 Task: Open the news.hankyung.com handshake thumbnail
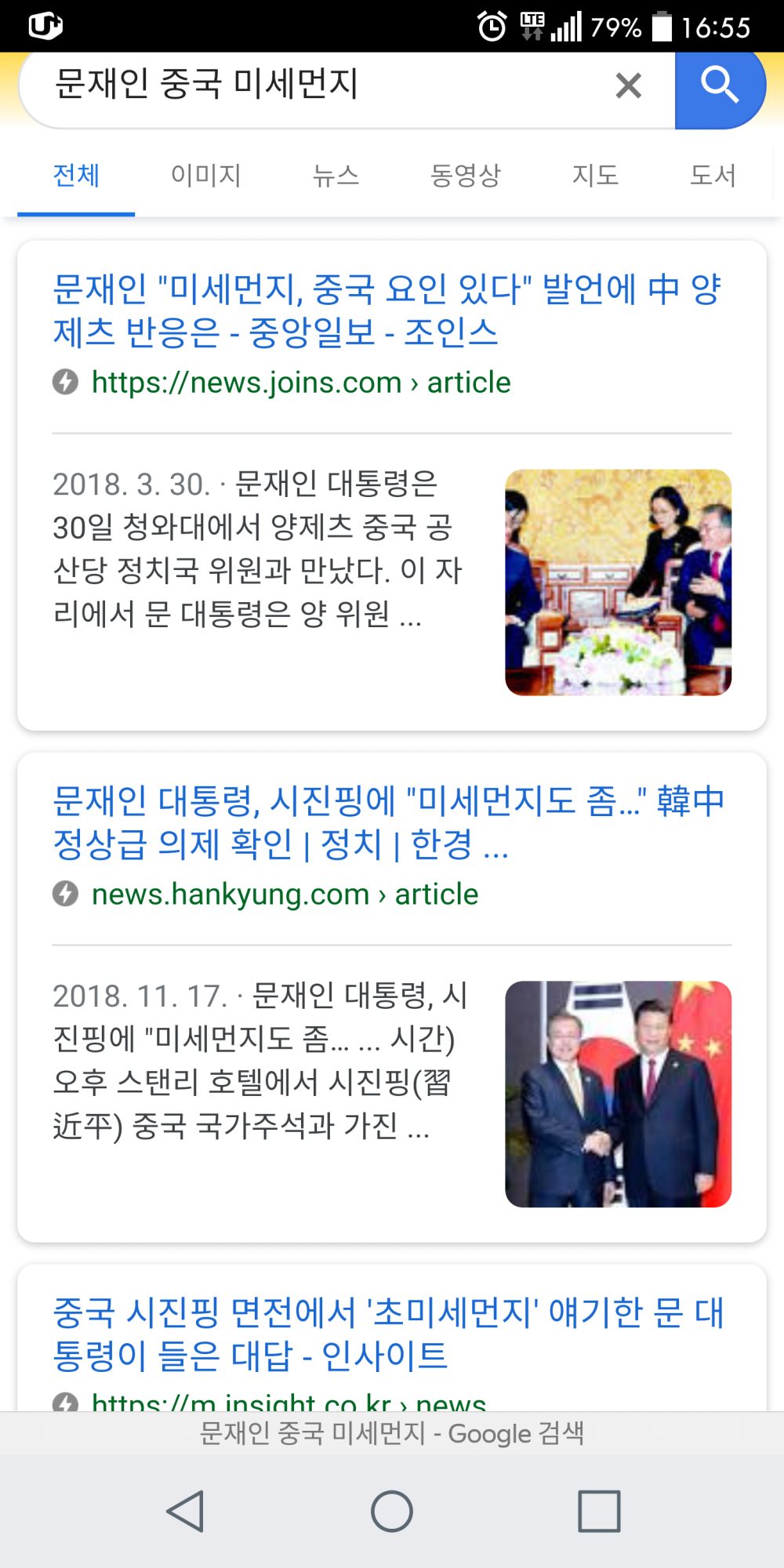[618, 1094]
